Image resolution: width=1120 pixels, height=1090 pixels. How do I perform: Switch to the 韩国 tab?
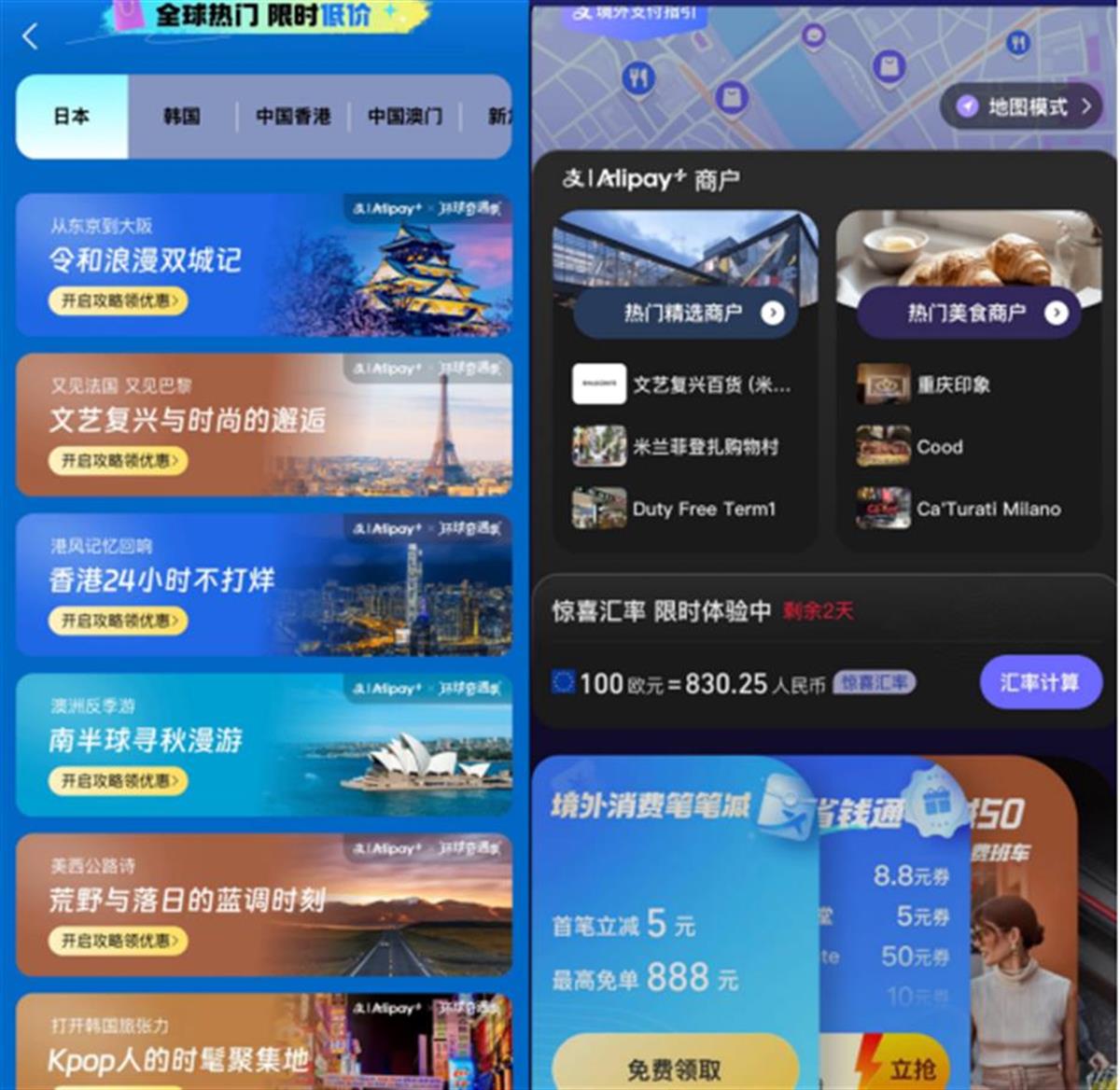pyautogui.click(x=182, y=117)
